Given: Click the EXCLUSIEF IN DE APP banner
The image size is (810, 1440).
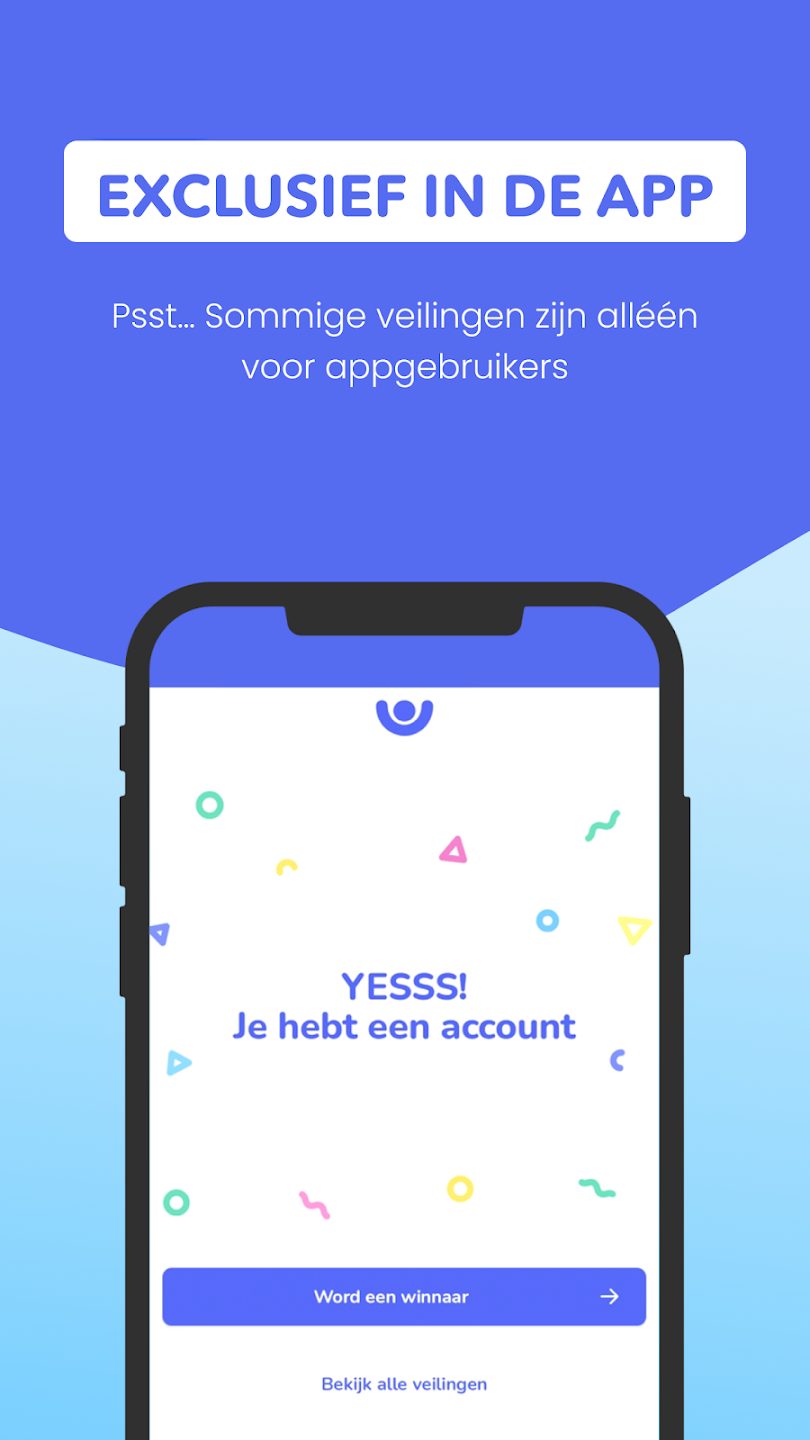Looking at the screenshot, I should tap(405, 191).
